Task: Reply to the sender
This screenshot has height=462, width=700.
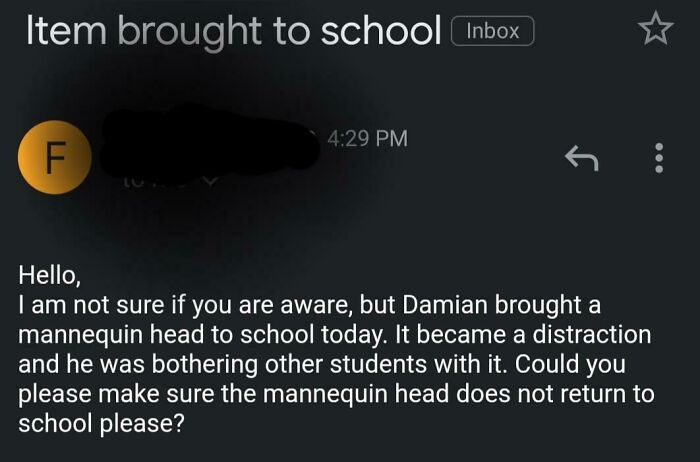Action: [581, 156]
